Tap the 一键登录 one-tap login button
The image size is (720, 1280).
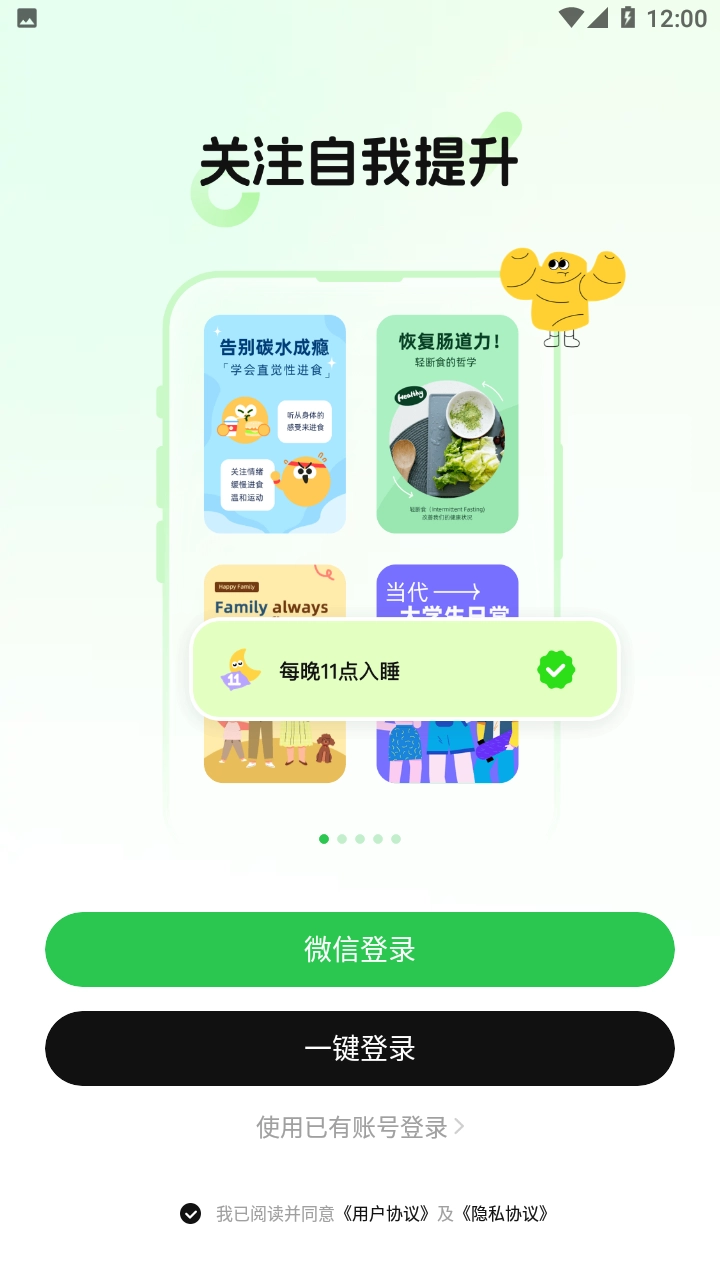pyautogui.click(x=360, y=1048)
